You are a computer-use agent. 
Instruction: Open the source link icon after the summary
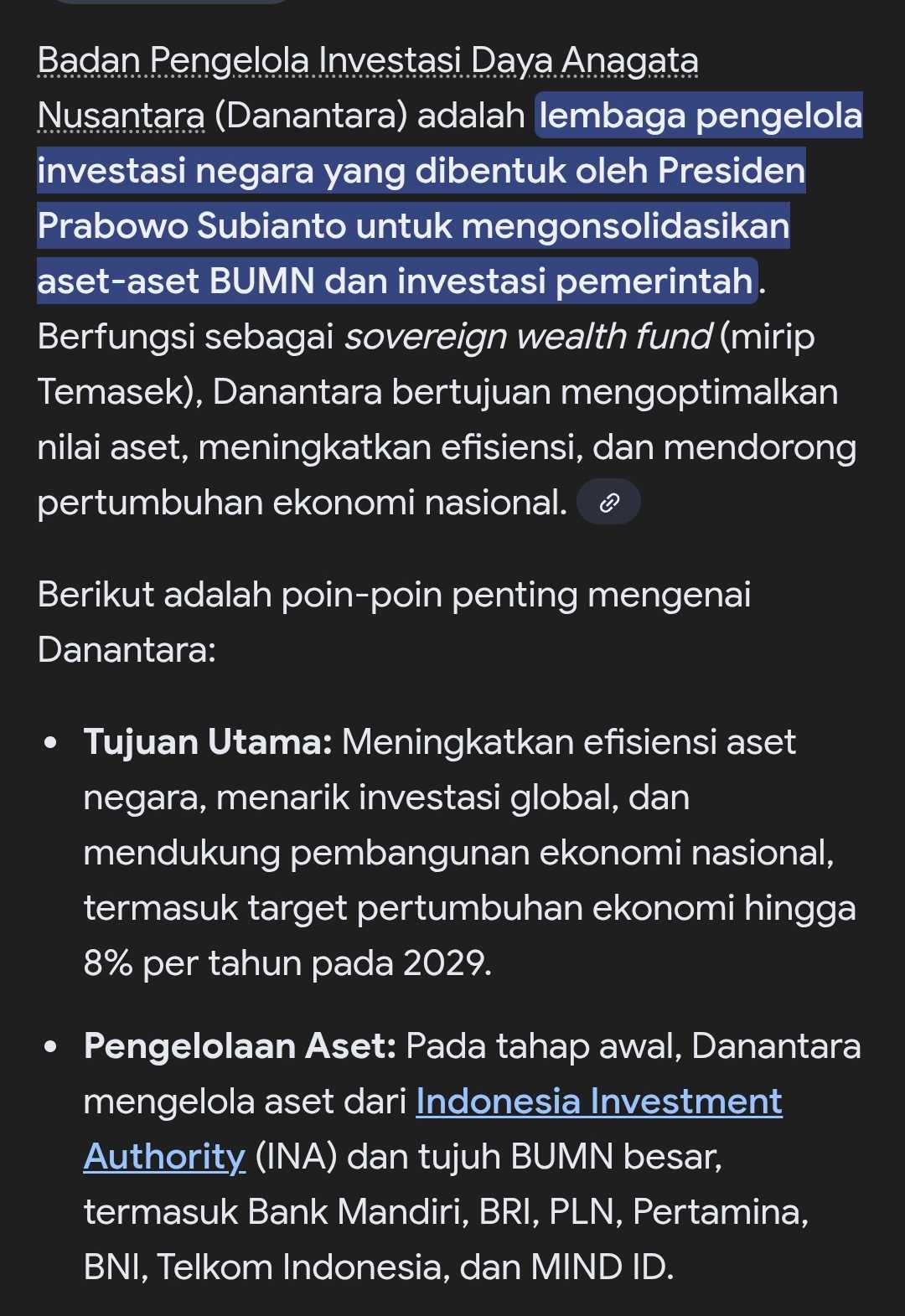[609, 503]
